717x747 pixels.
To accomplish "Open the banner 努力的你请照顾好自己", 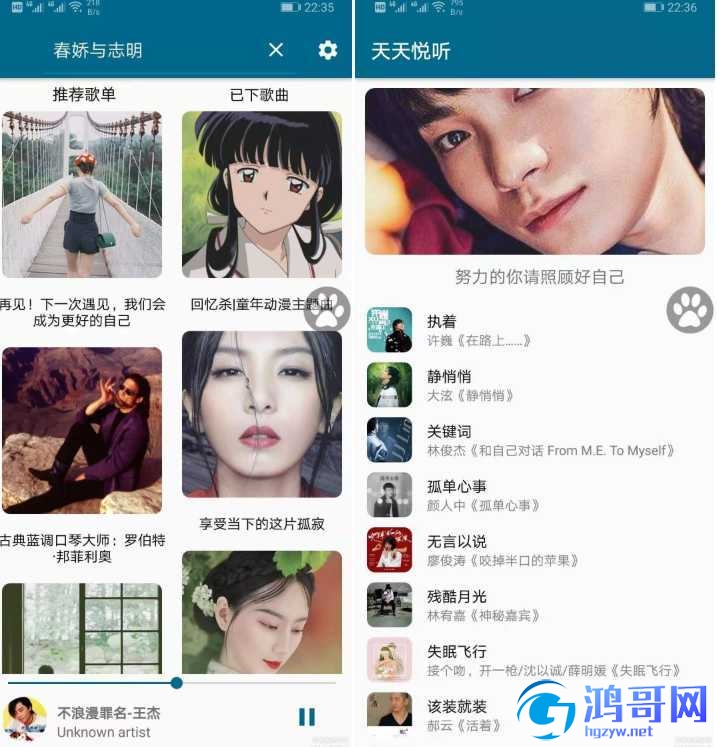I will click(535, 171).
